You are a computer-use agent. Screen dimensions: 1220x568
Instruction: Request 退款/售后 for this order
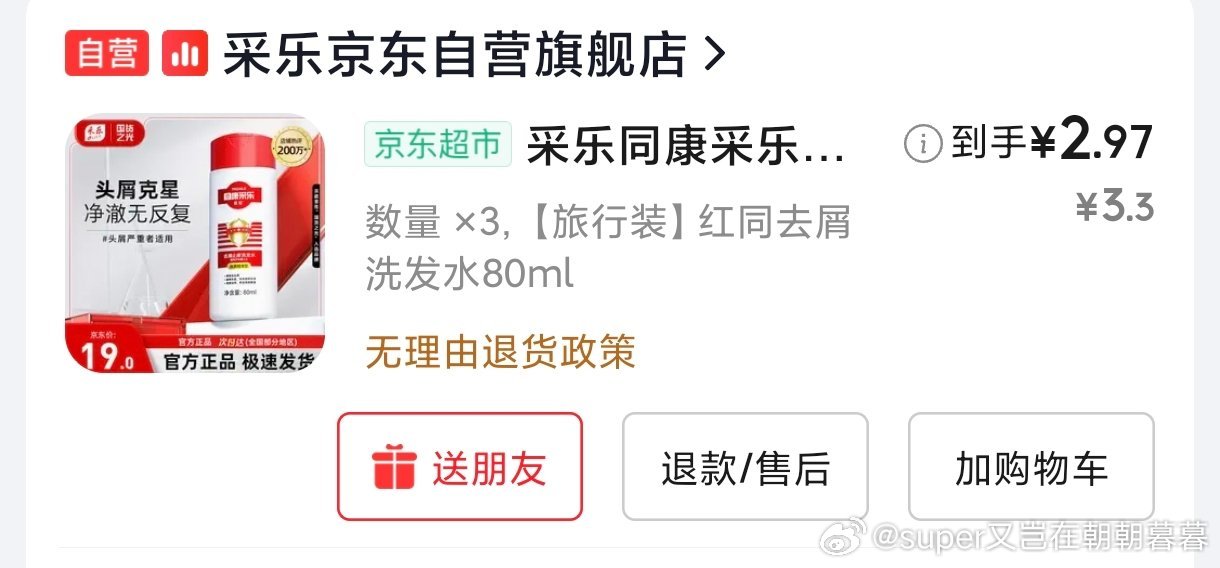coord(745,467)
